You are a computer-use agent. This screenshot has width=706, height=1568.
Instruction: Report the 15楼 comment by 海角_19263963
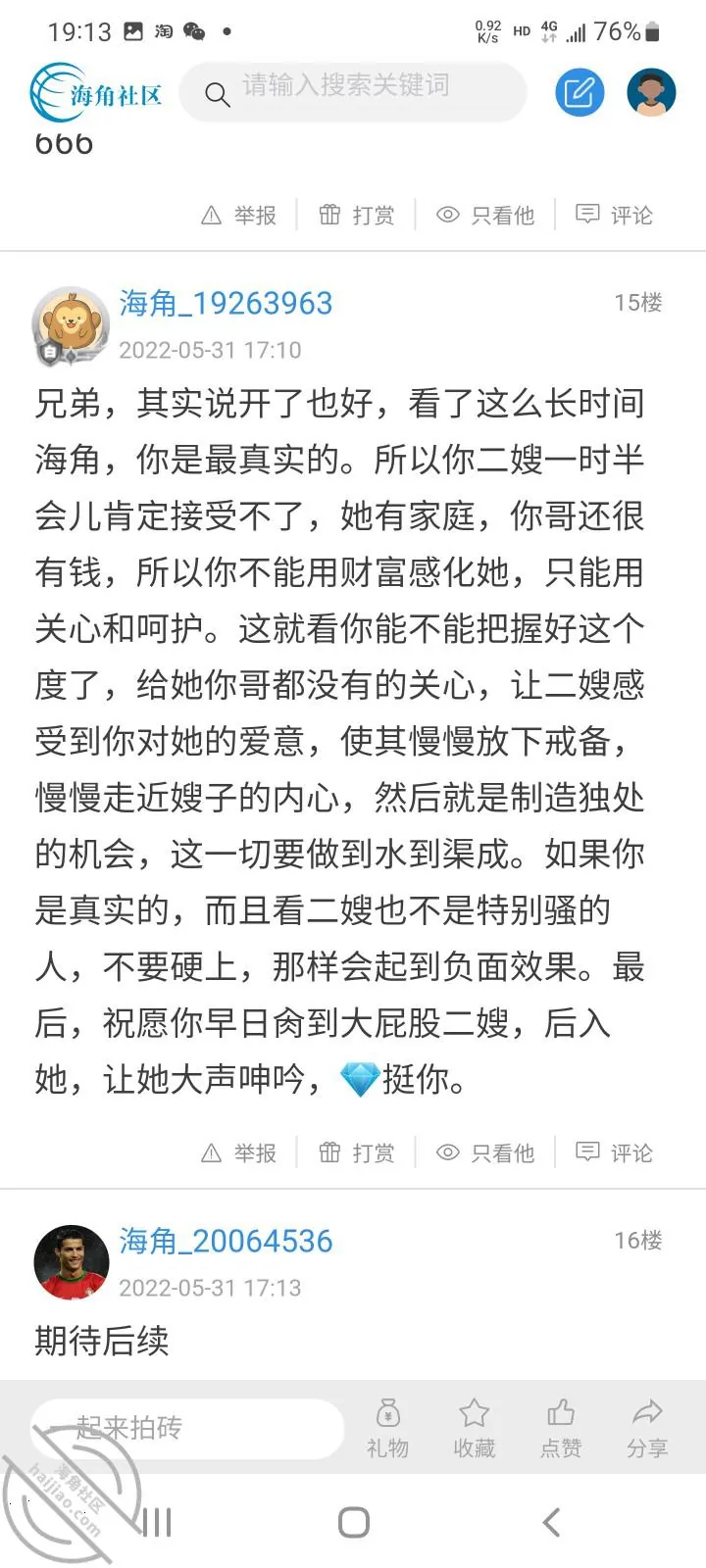[238, 1152]
